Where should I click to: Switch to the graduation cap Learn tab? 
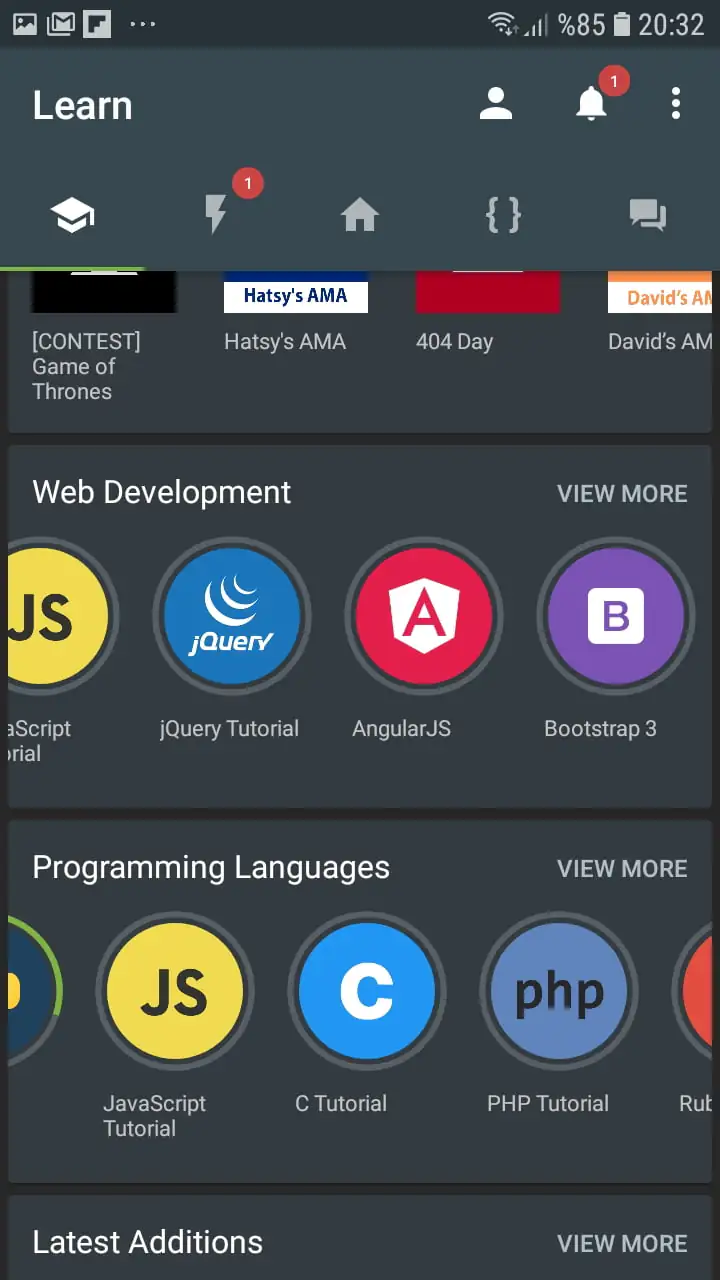pos(73,215)
